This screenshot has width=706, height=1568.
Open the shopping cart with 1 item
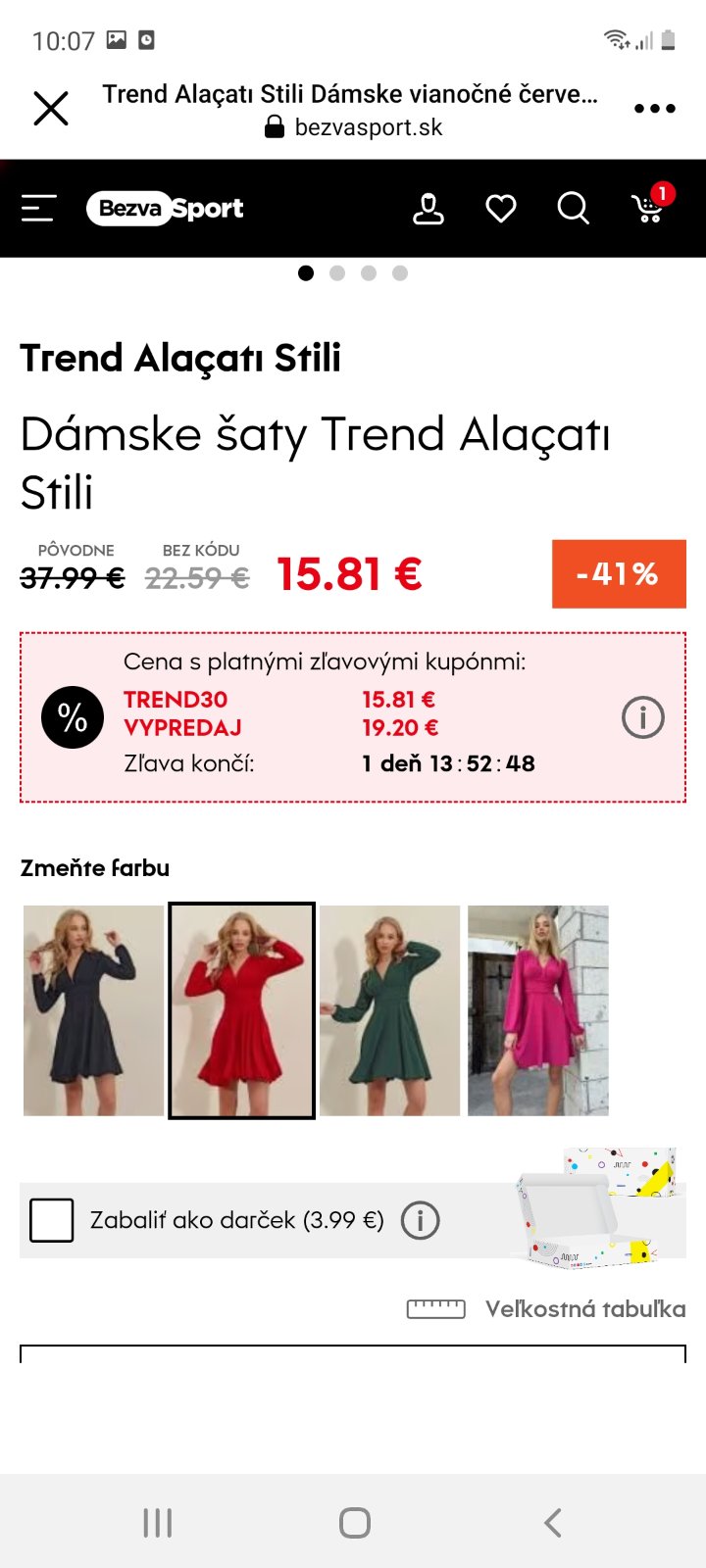pos(649,207)
